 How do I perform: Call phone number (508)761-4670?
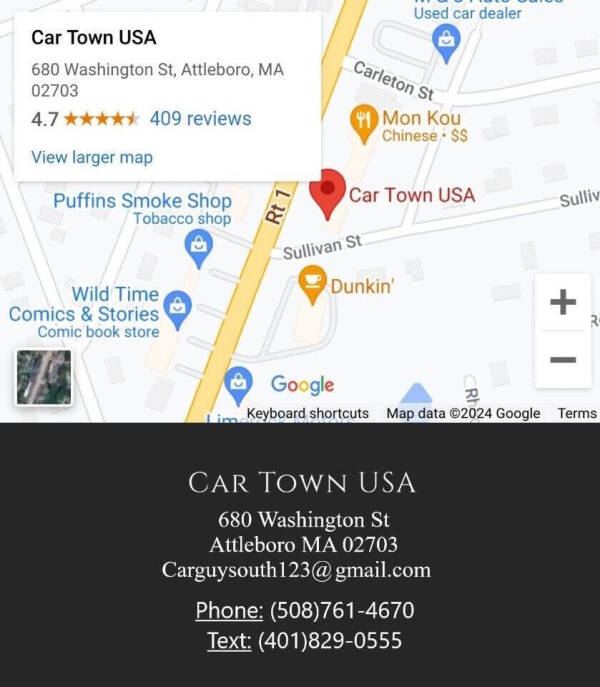(341, 610)
